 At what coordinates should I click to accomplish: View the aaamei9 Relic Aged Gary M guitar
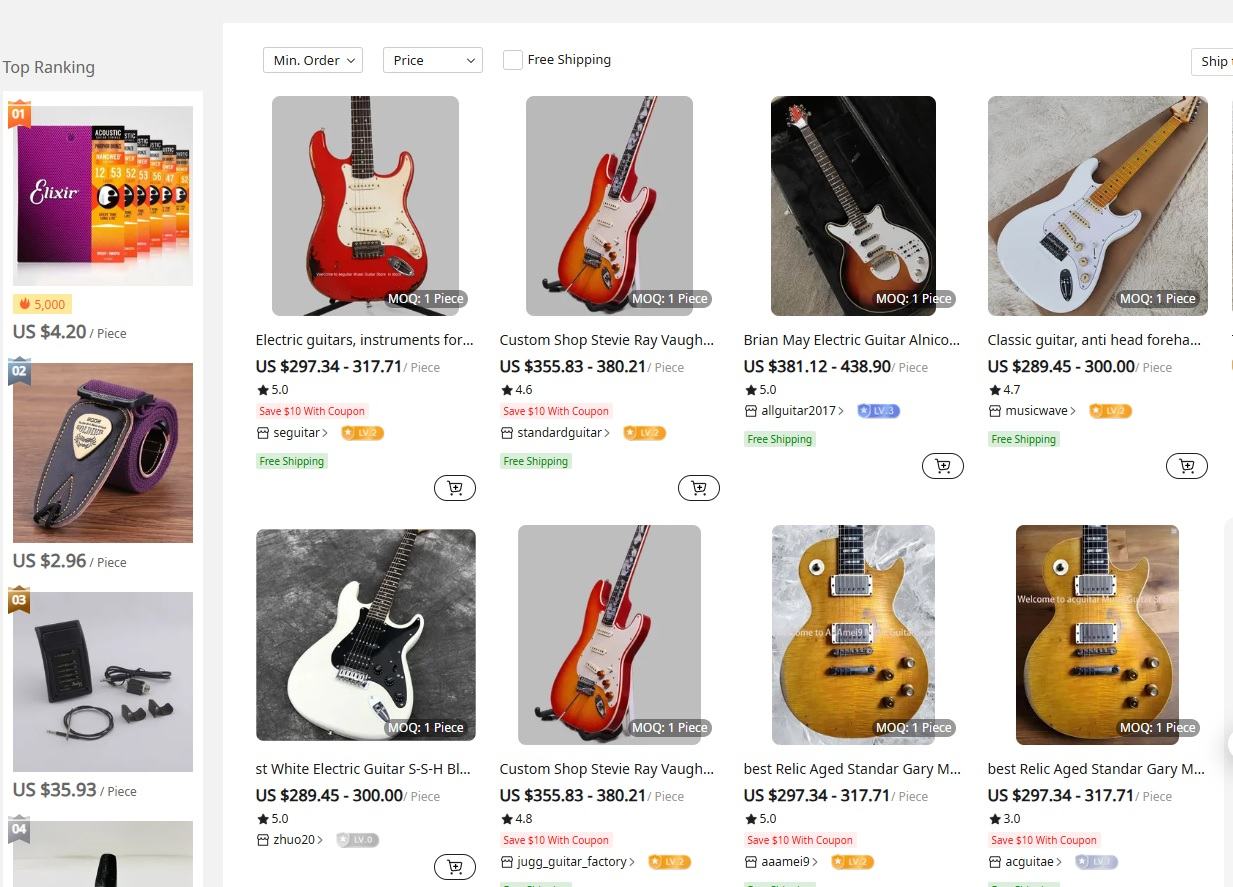coord(852,769)
